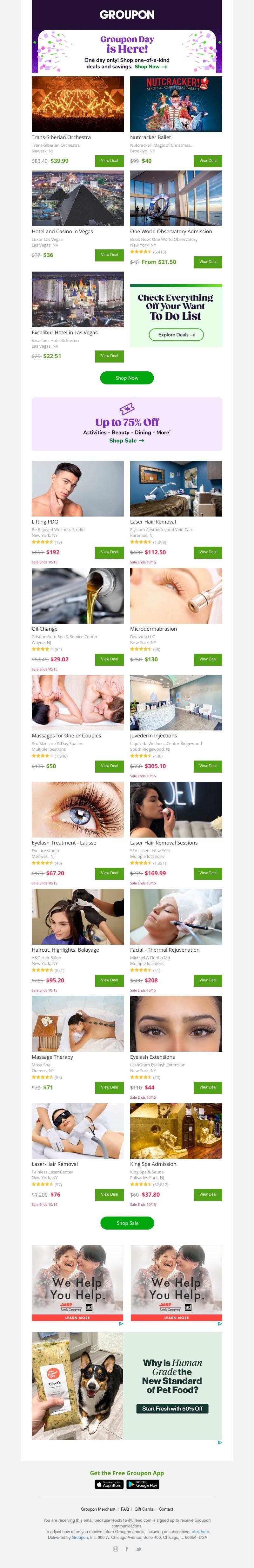Download from the App Store badge
Image resolution: width=254 pixels, height=1568 pixels.
coord(109,1485)
